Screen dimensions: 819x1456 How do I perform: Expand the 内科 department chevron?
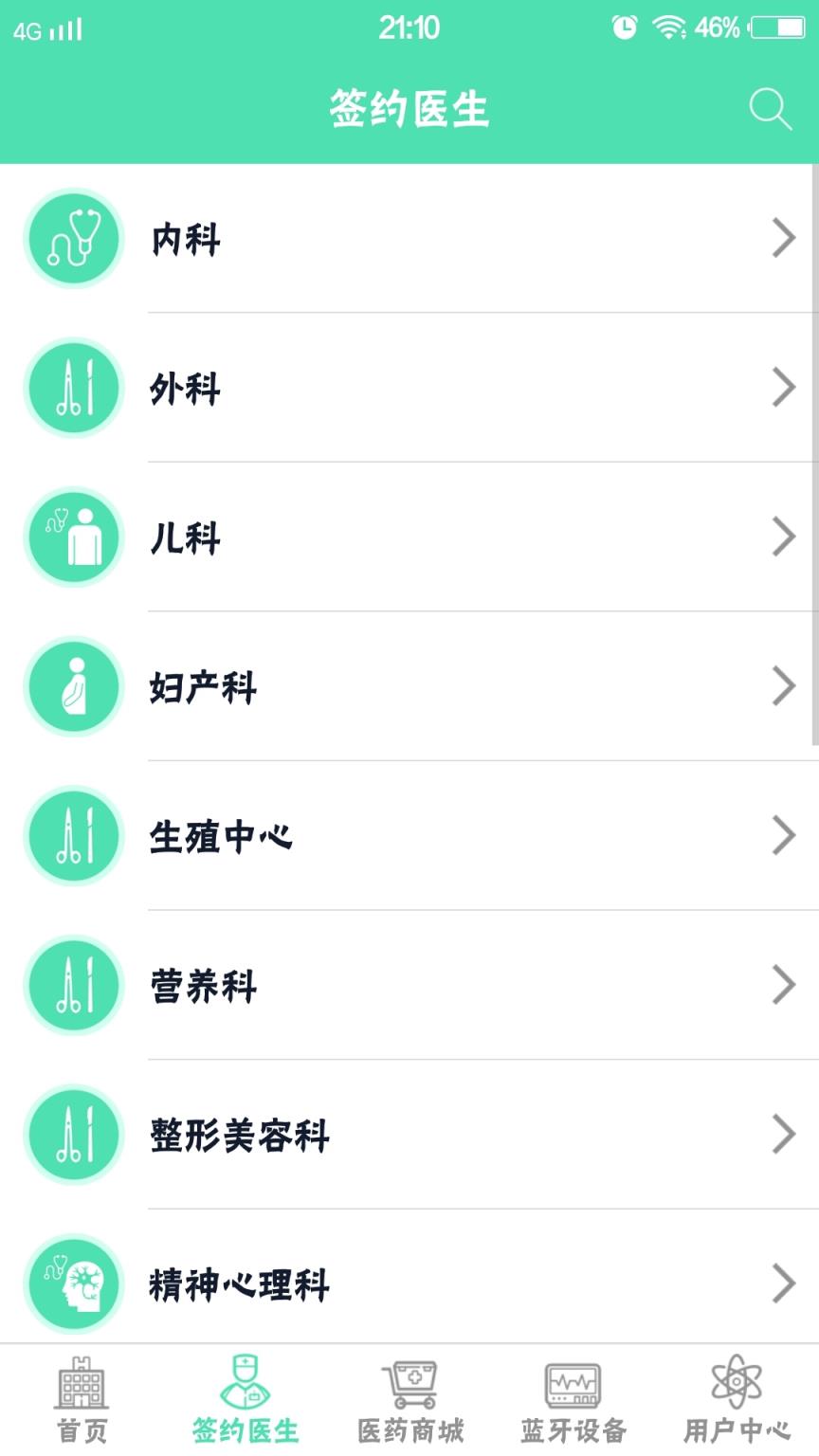click(786, 239)
